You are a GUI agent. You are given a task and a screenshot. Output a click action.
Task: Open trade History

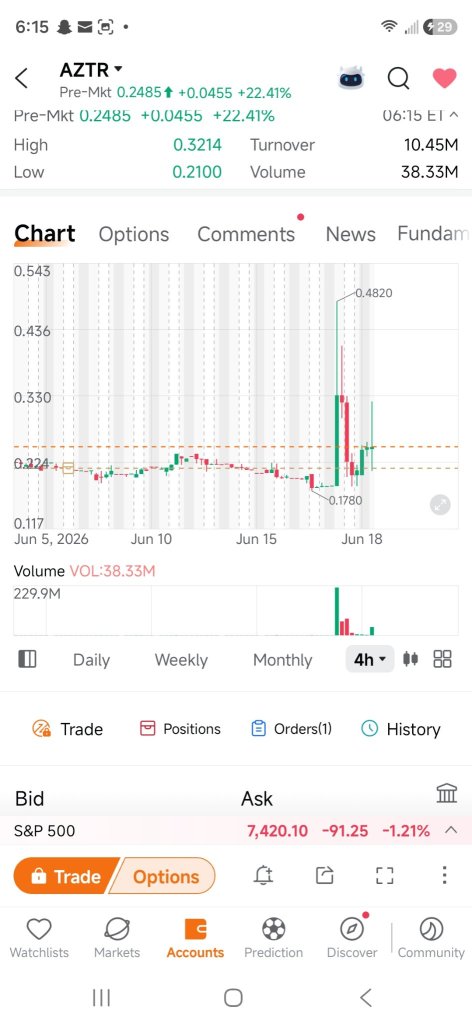(x=401, y=729)
